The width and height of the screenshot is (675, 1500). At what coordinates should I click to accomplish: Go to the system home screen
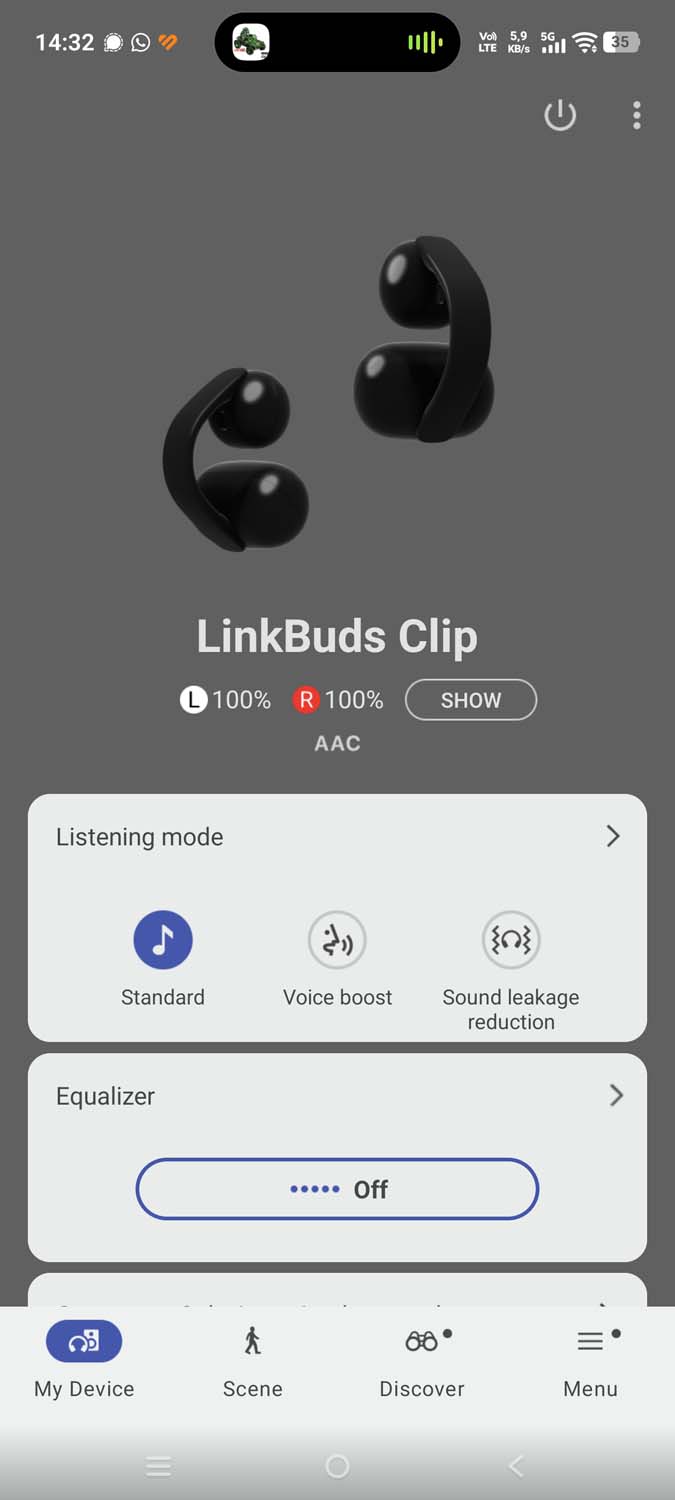click(338, 1466)
